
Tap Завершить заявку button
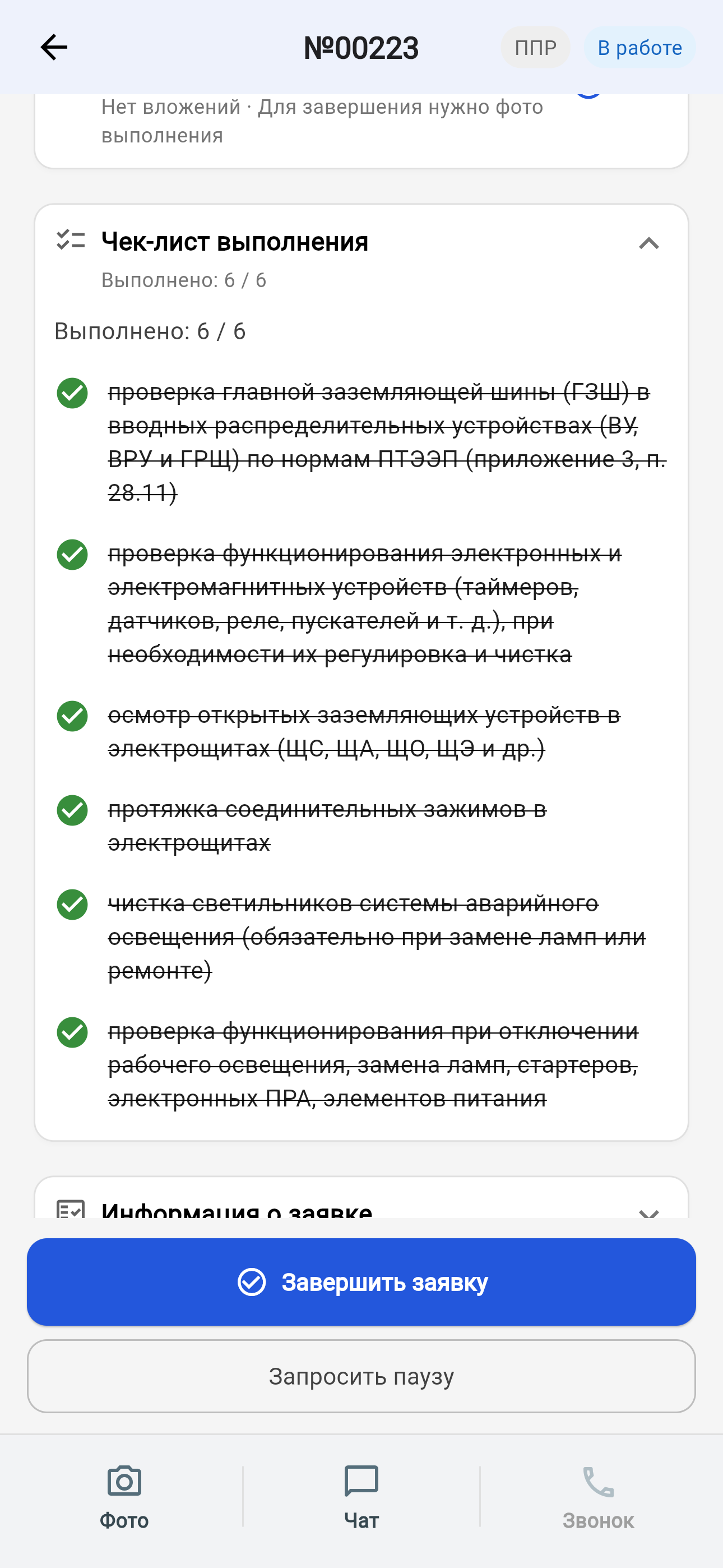(361, 1282)
